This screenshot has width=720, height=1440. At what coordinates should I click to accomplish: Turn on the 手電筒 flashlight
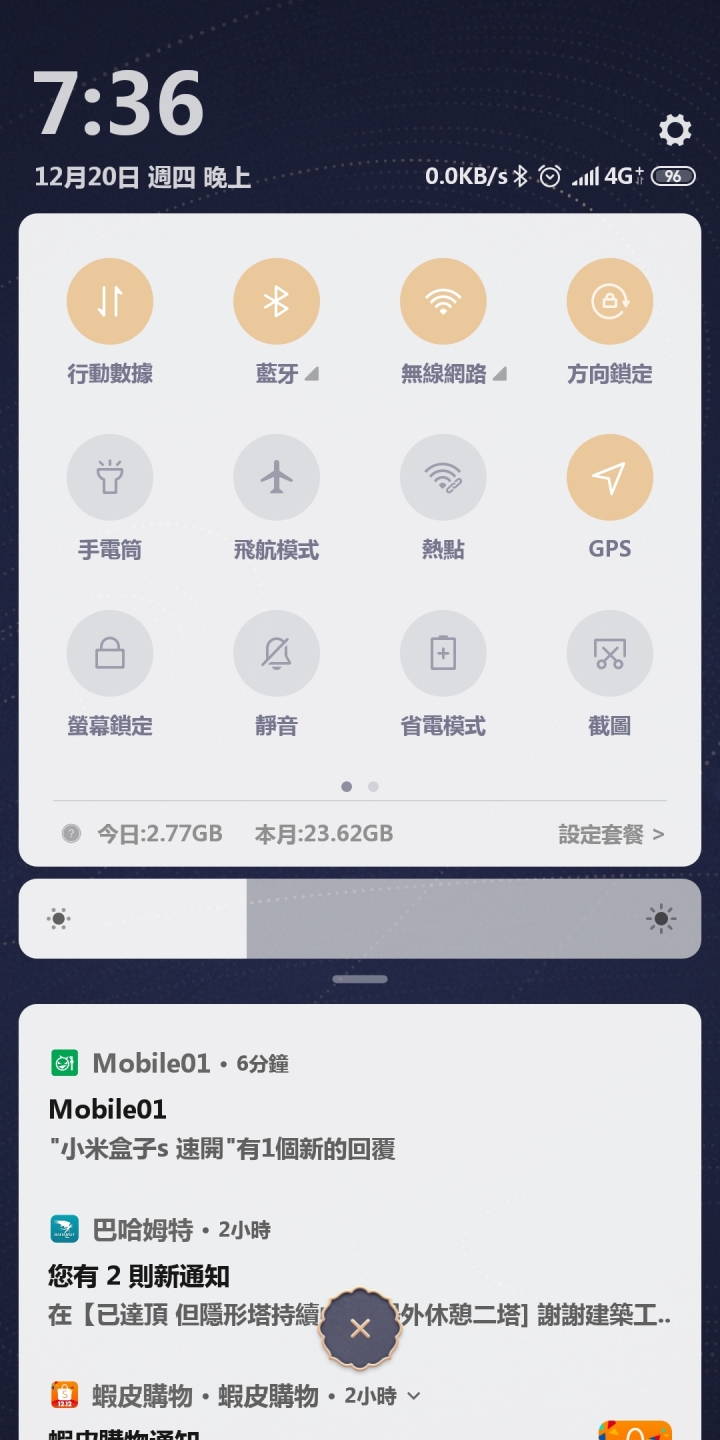tap(110, 478)
